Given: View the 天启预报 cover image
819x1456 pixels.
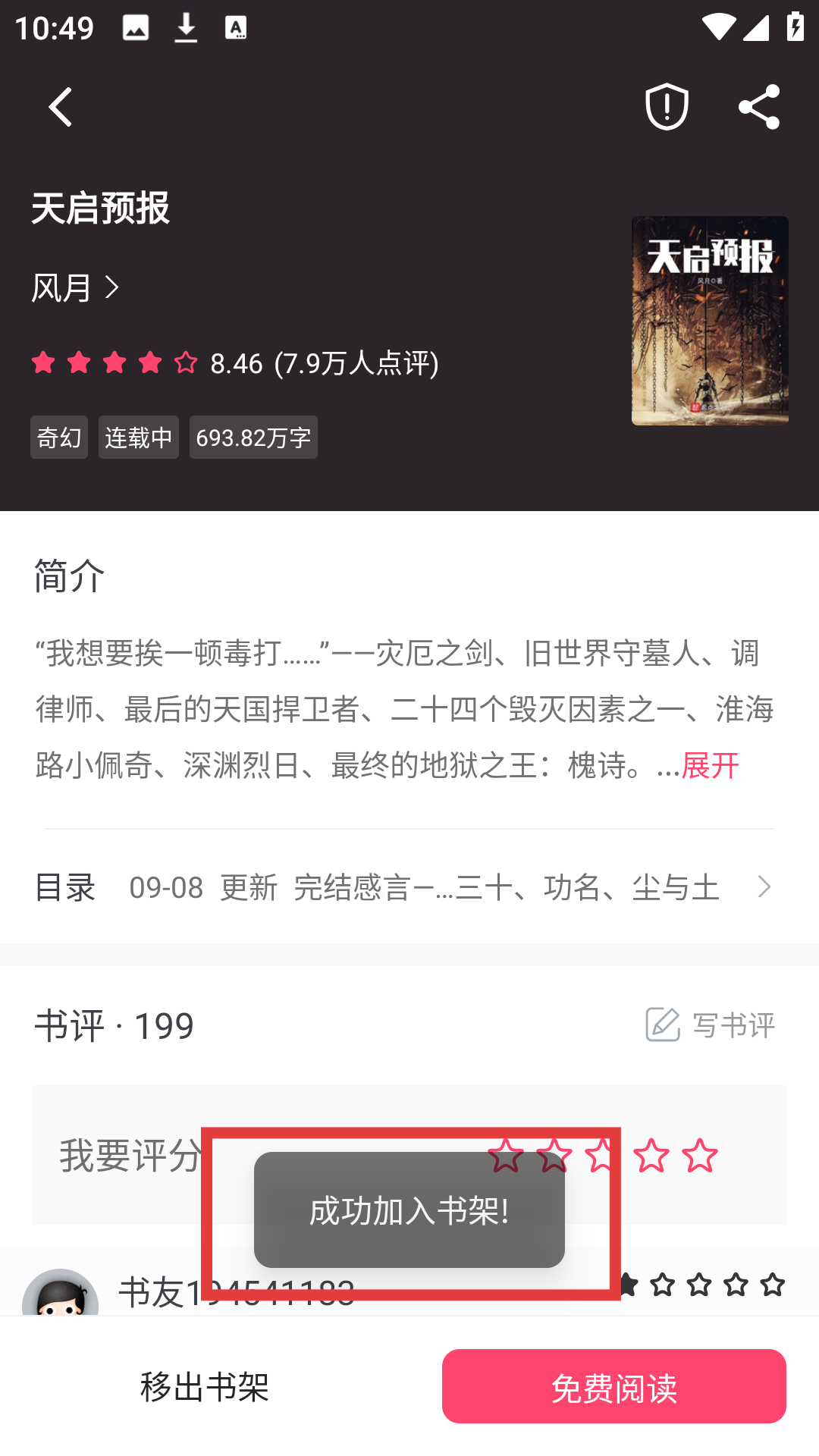Looking at the screenshot, I should point(709,321).
